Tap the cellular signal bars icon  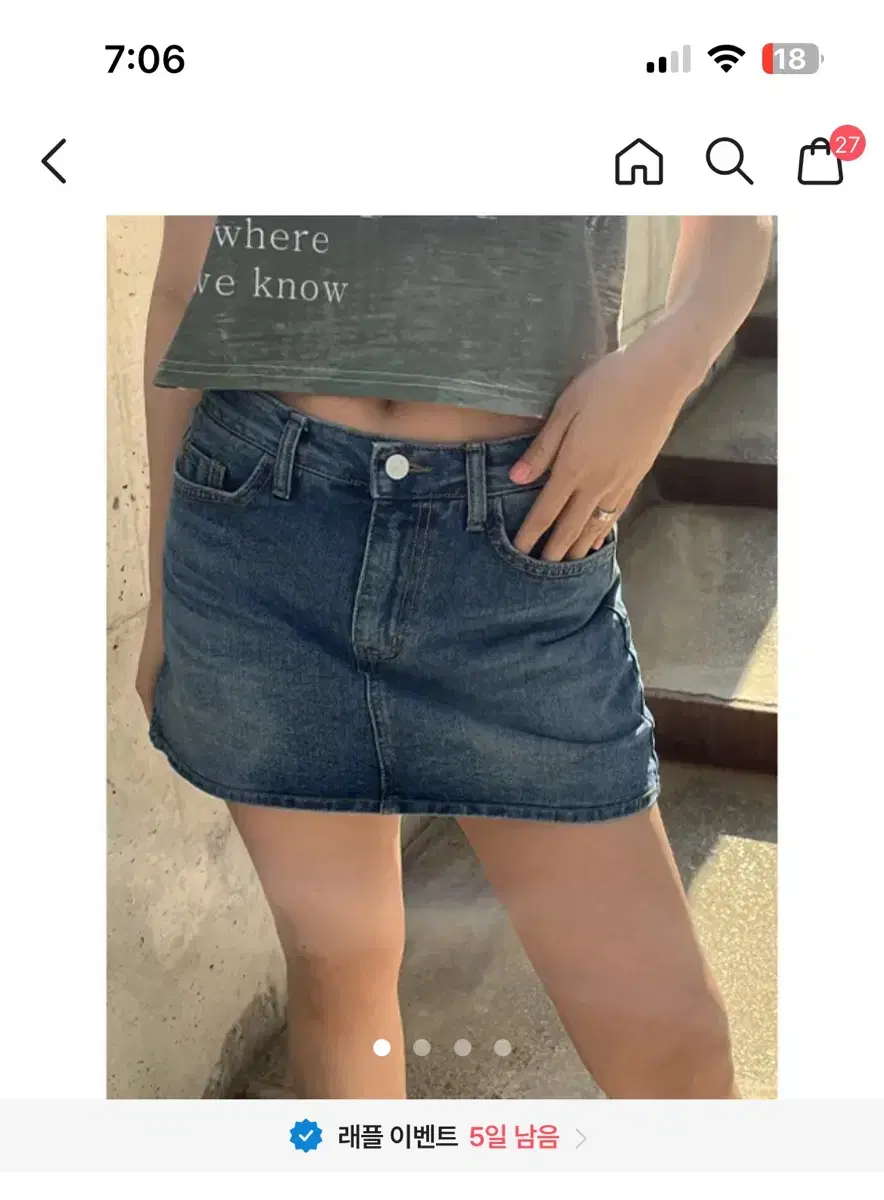(x=666, y=58)
